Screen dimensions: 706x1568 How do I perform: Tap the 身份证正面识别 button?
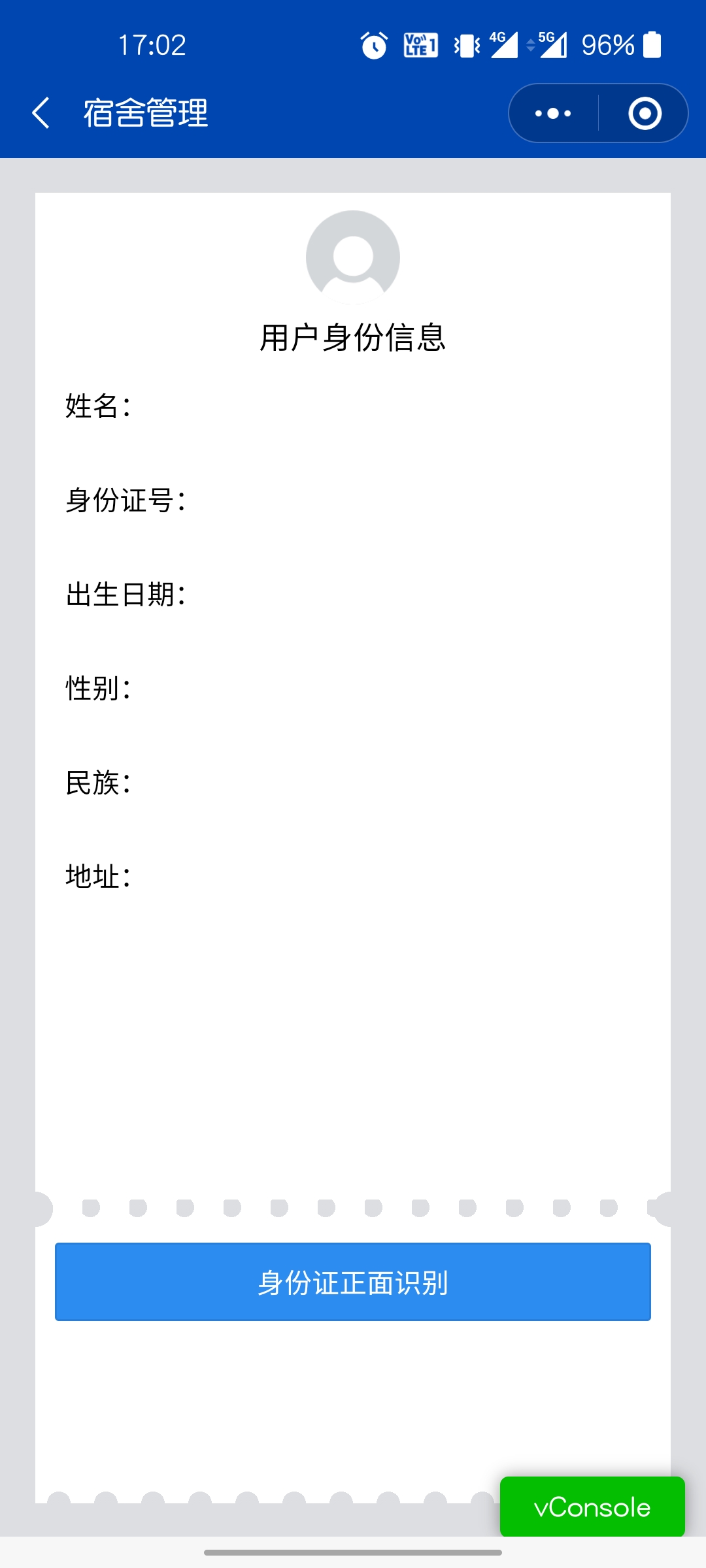[353, 1282]
